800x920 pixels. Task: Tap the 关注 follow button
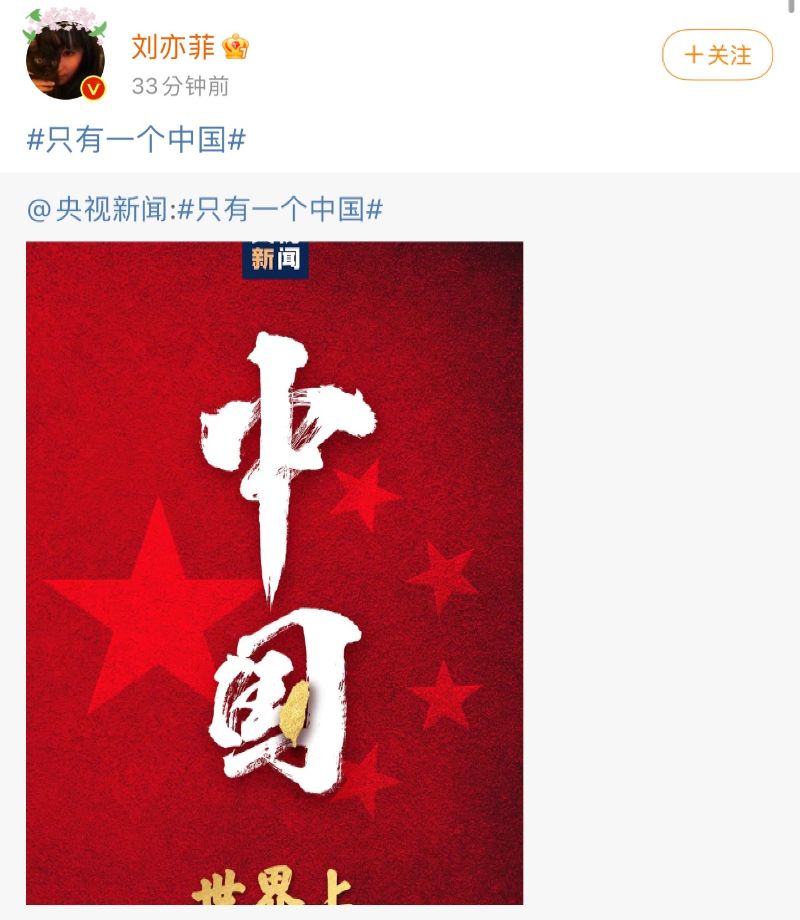click(x=717, y=55)
